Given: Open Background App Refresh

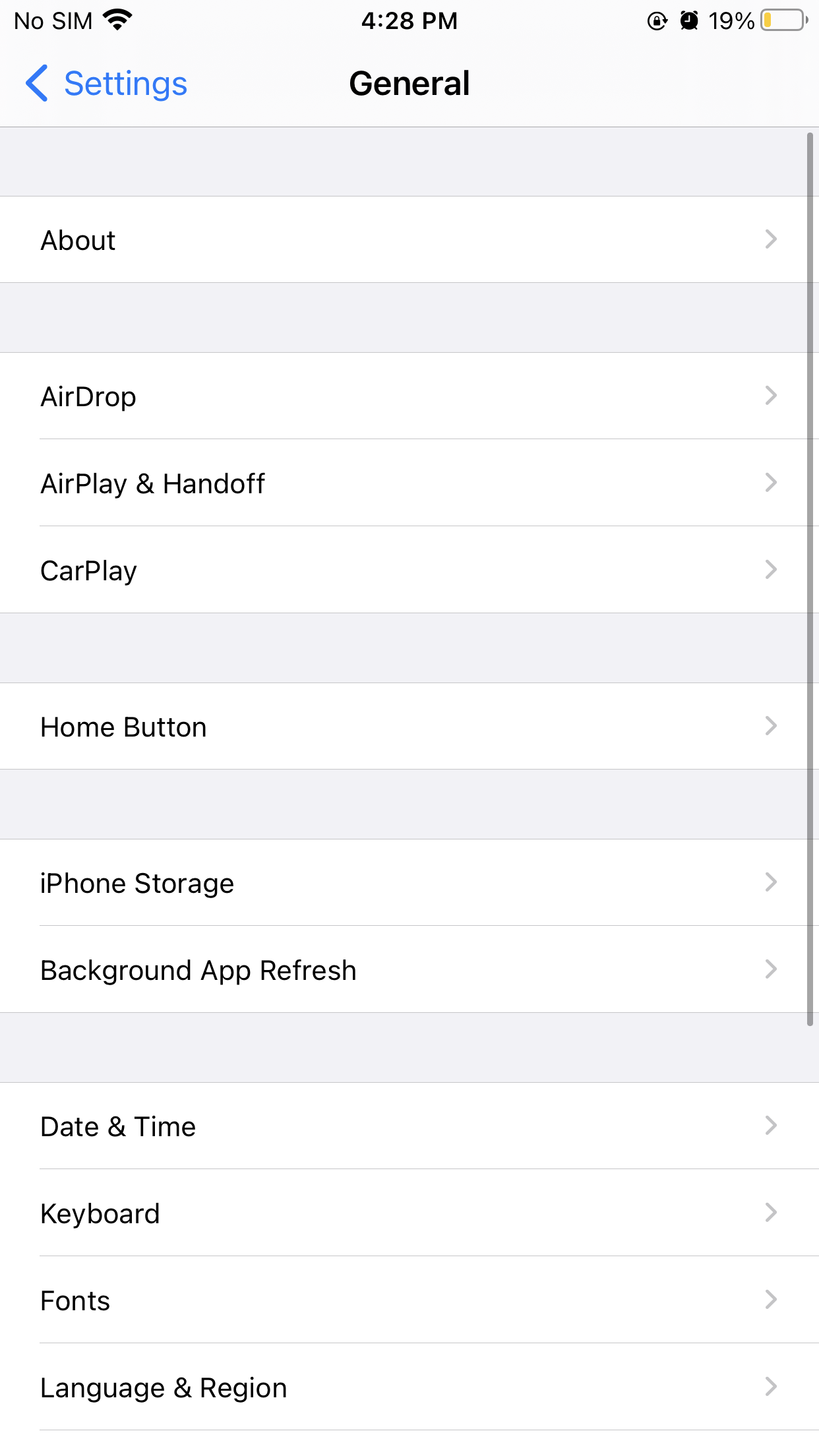Looking at the screenshot, I should 409,970.
